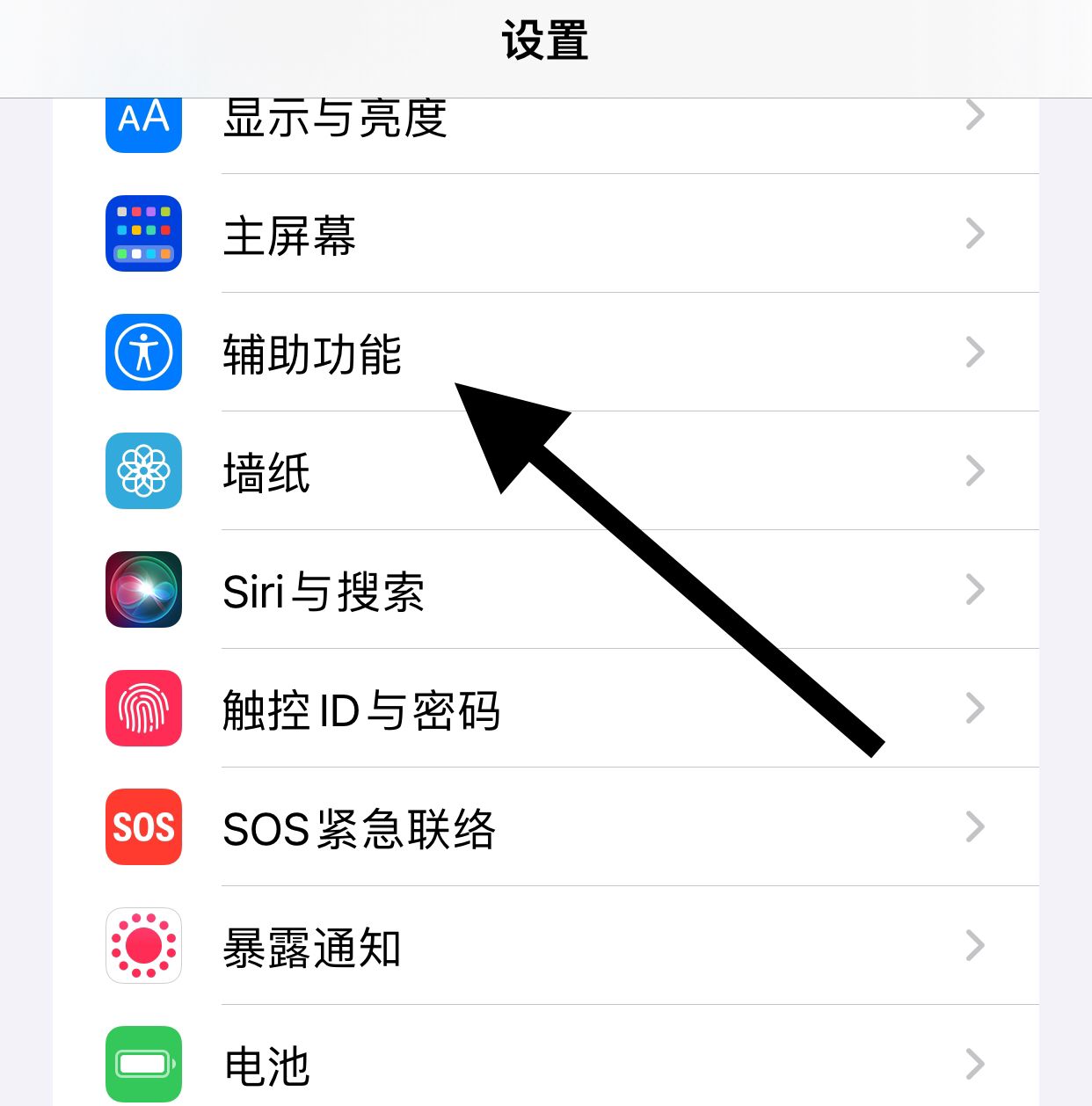Expand the 辅助功能 row chevron

[975, 353]
